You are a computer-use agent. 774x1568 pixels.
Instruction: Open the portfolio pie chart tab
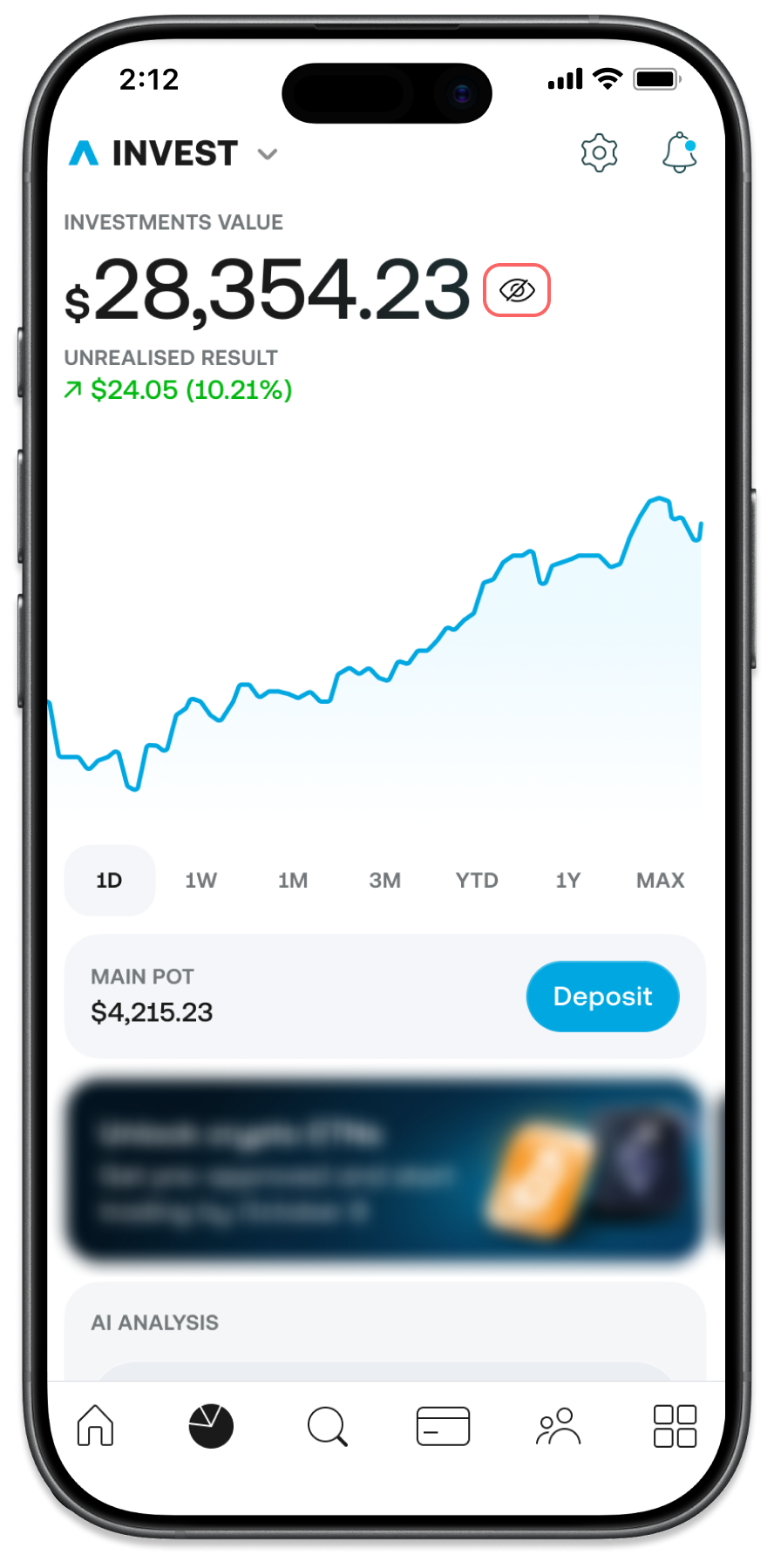coord(211,1426)
